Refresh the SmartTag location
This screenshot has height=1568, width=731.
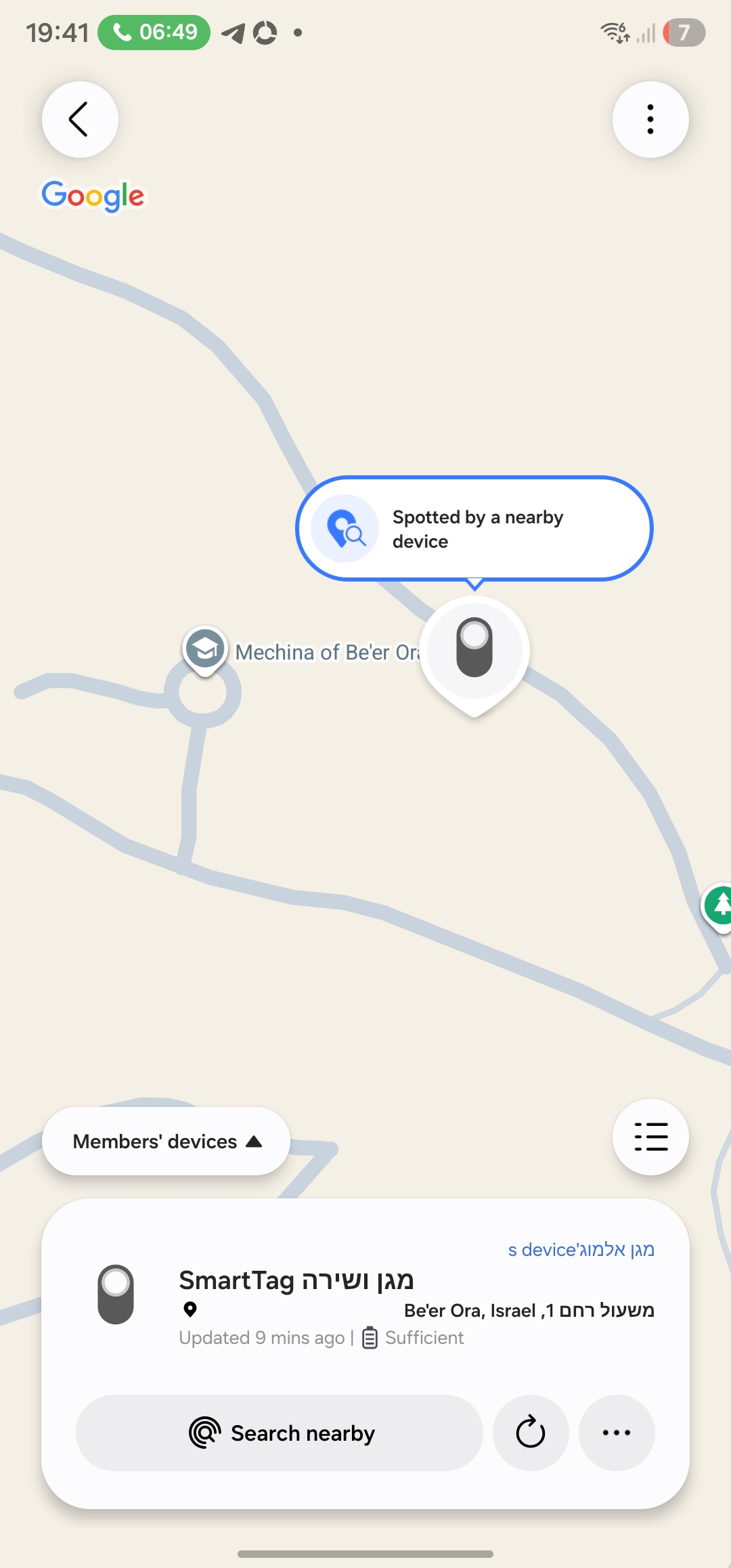[x=531, y=1433]
